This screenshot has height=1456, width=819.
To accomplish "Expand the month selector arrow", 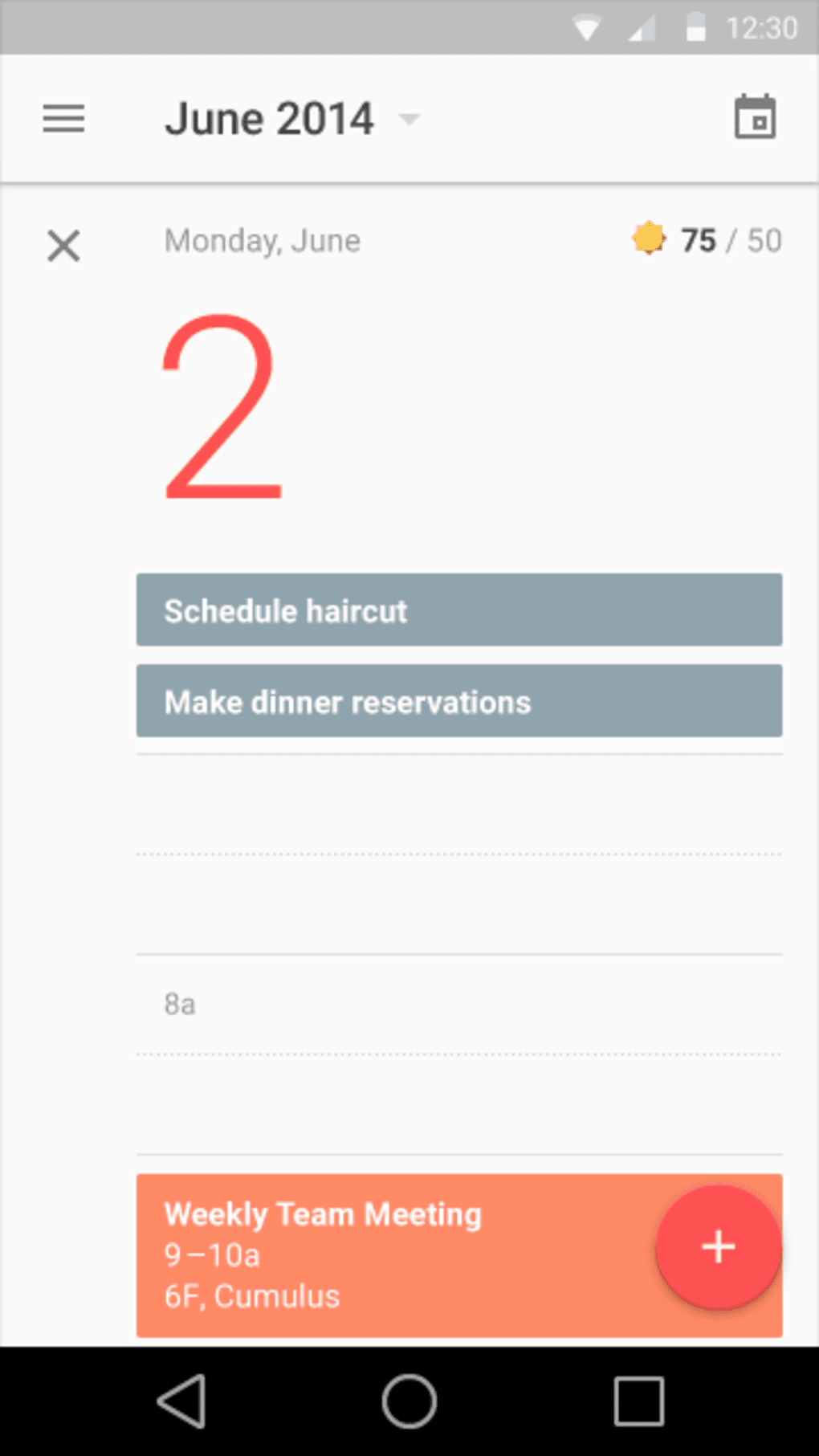I will click(409, 119).
